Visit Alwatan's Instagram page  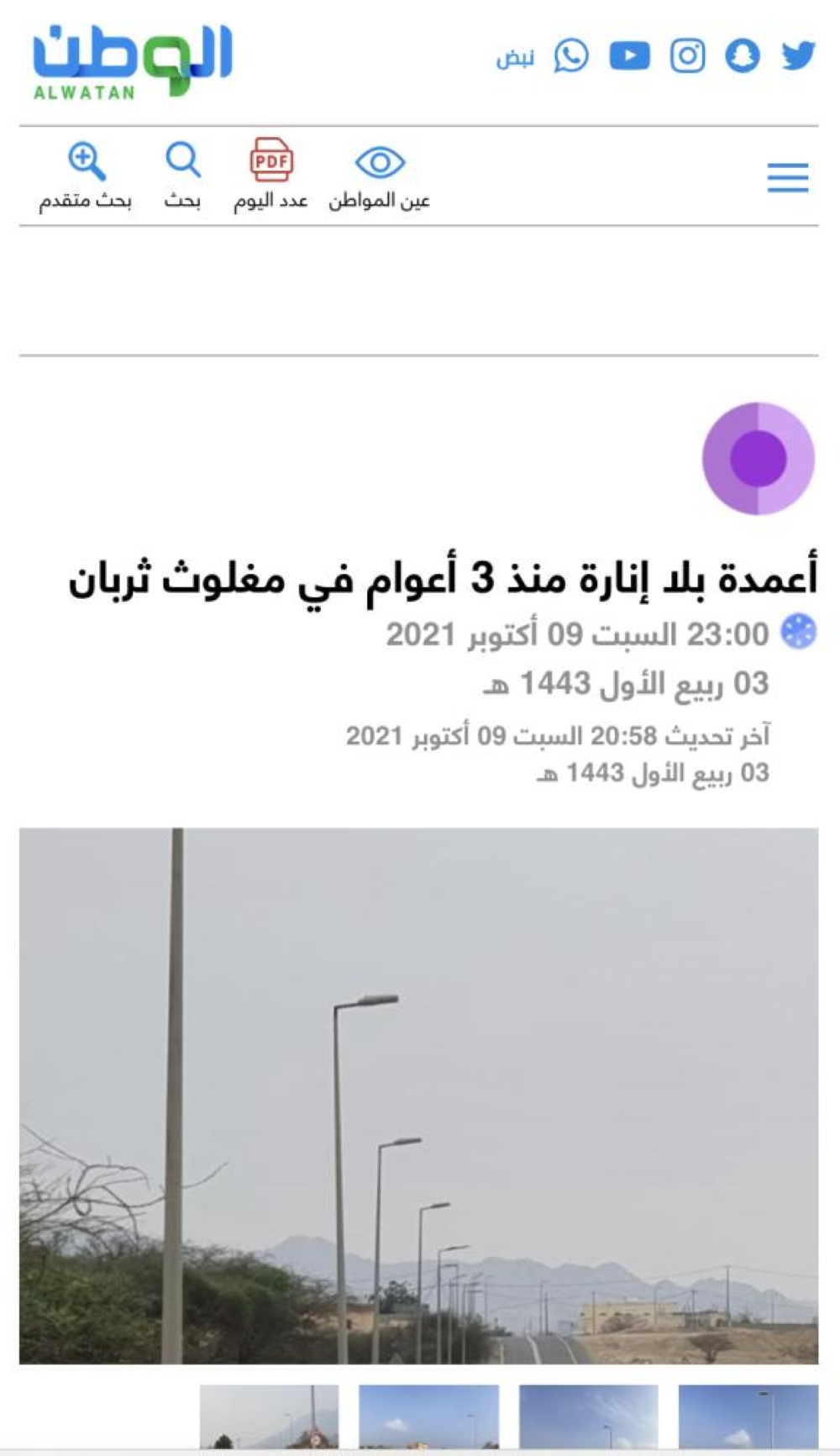[x=687, y=56]
